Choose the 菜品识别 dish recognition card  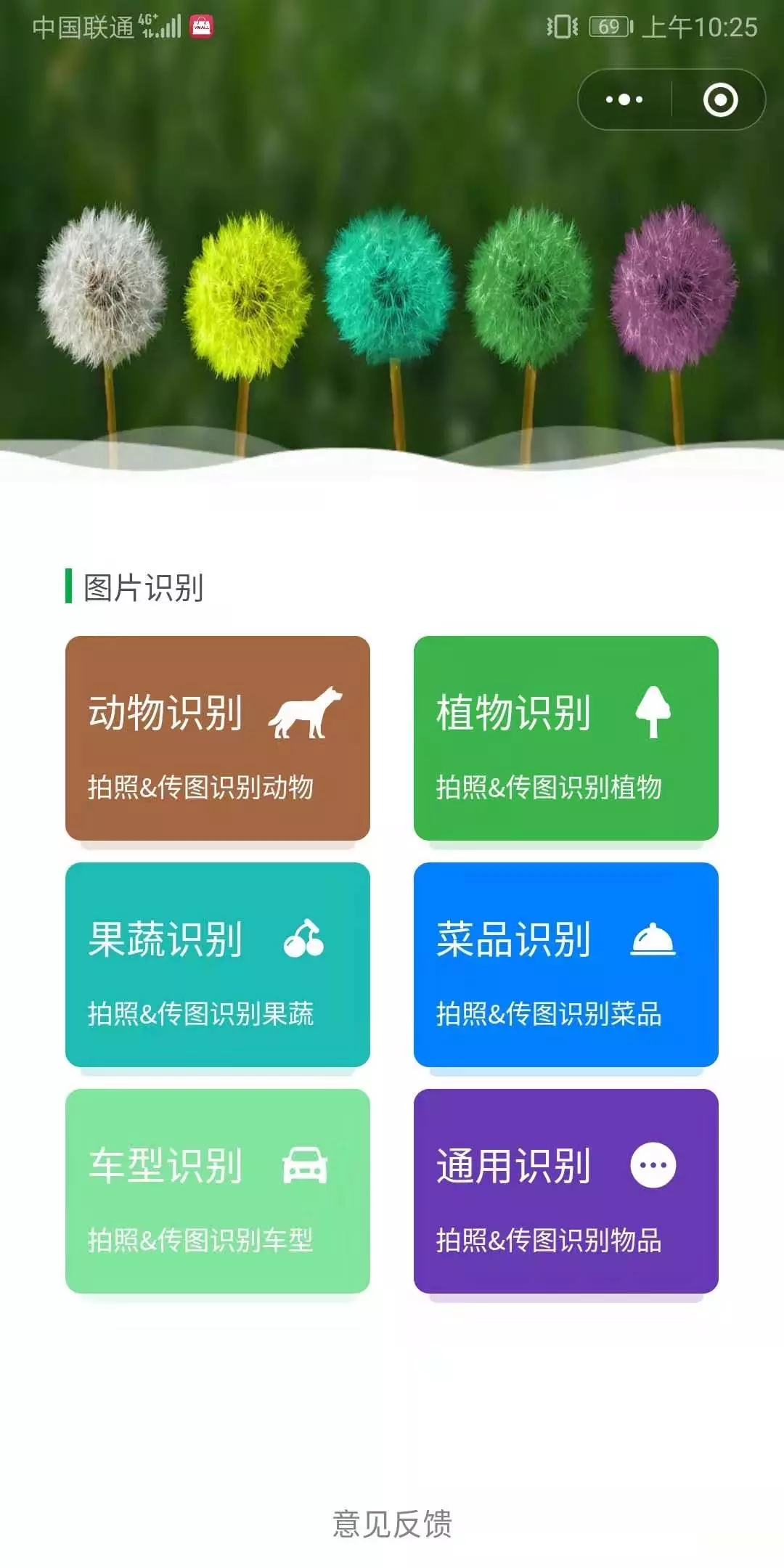point(566,965)
